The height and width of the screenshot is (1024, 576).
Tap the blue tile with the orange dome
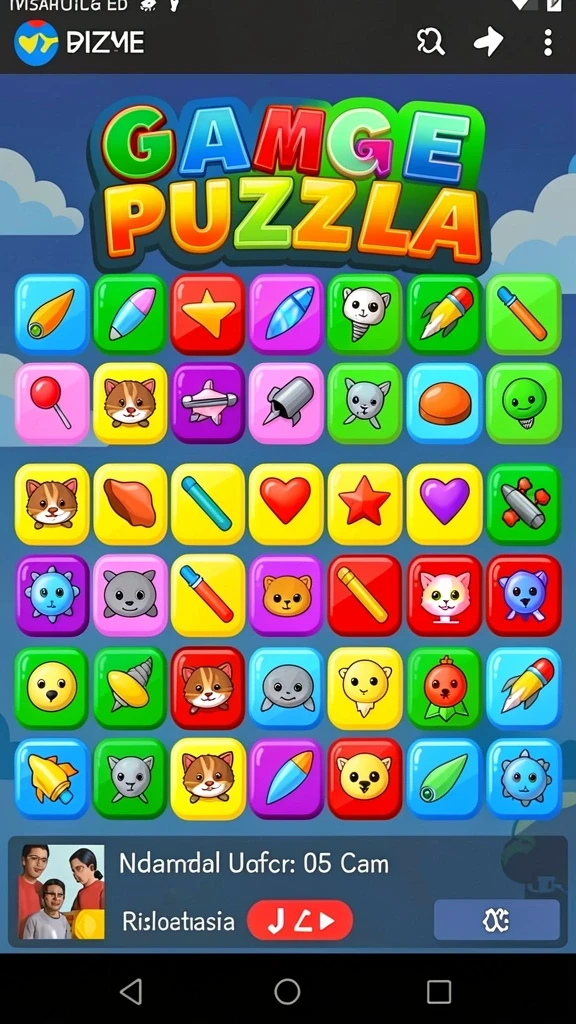(444, 403)
